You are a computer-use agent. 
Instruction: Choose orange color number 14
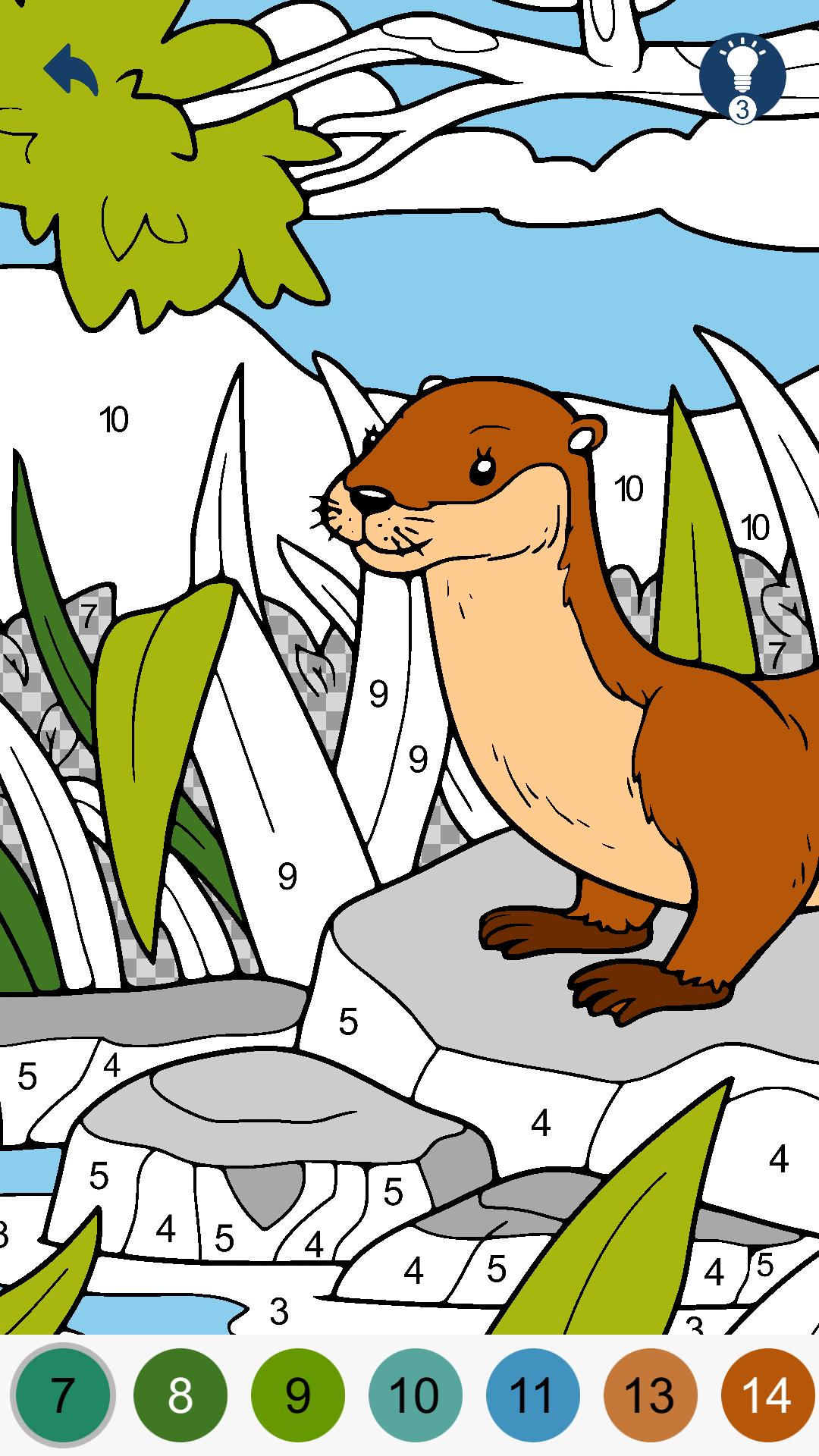[767, 1394]
